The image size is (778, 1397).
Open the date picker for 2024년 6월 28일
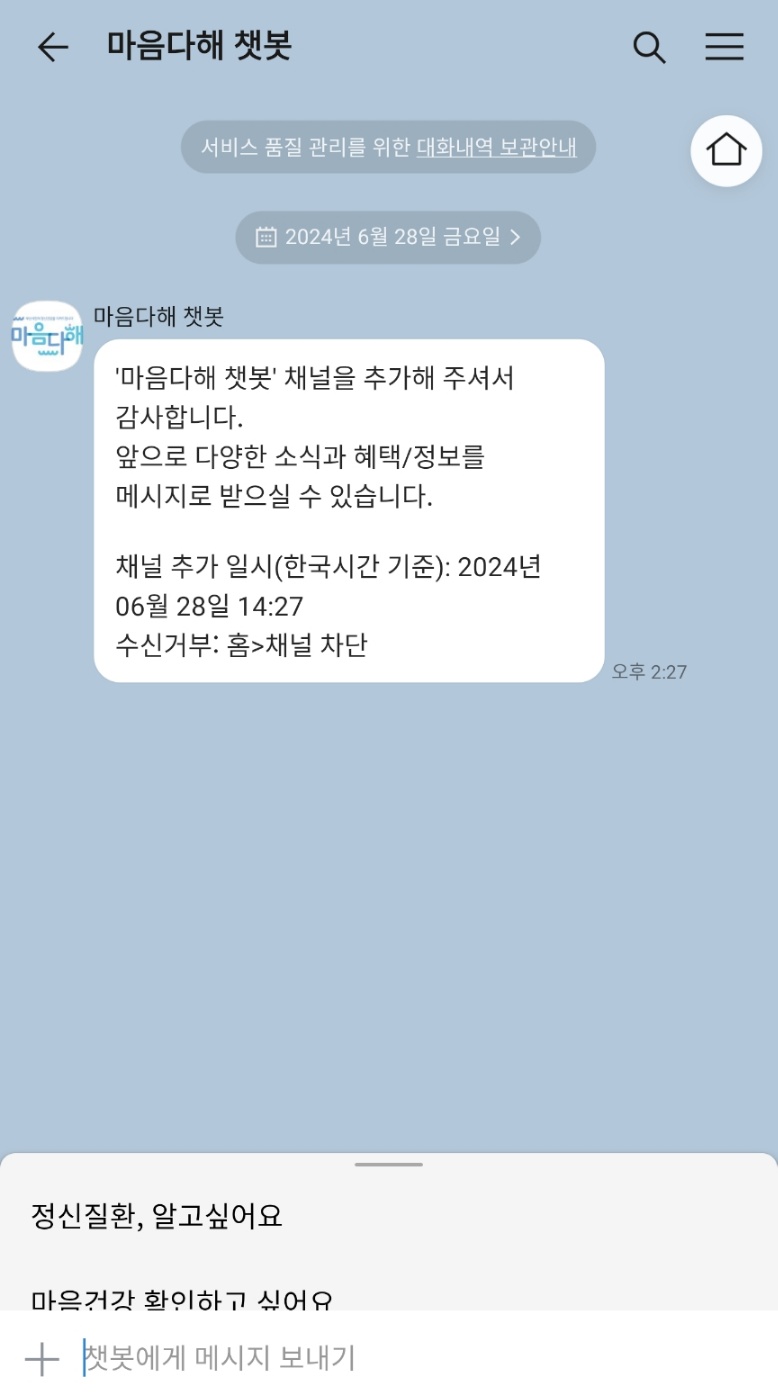coord(388,237)
